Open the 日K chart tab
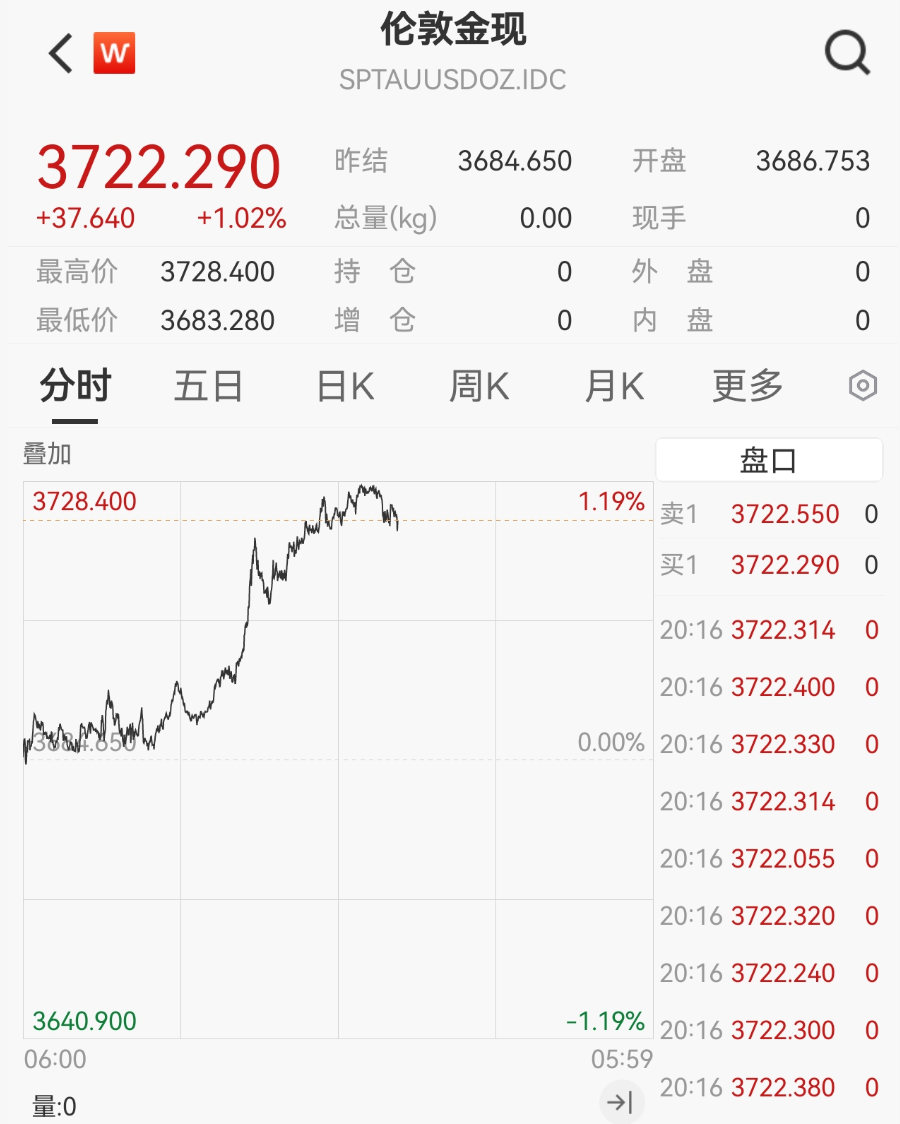This screenshot has height=1124, width=900. 344,385
